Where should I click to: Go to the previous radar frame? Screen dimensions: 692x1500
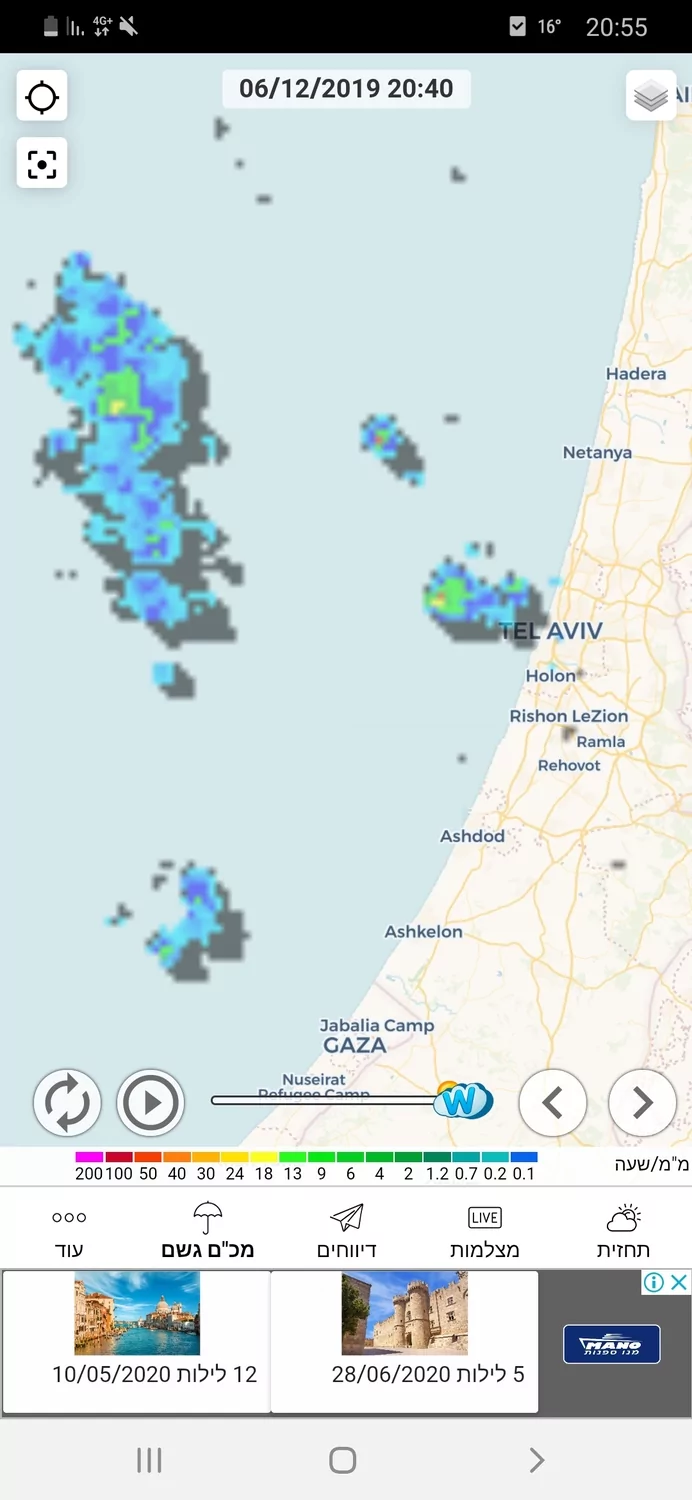point(552,1102)
